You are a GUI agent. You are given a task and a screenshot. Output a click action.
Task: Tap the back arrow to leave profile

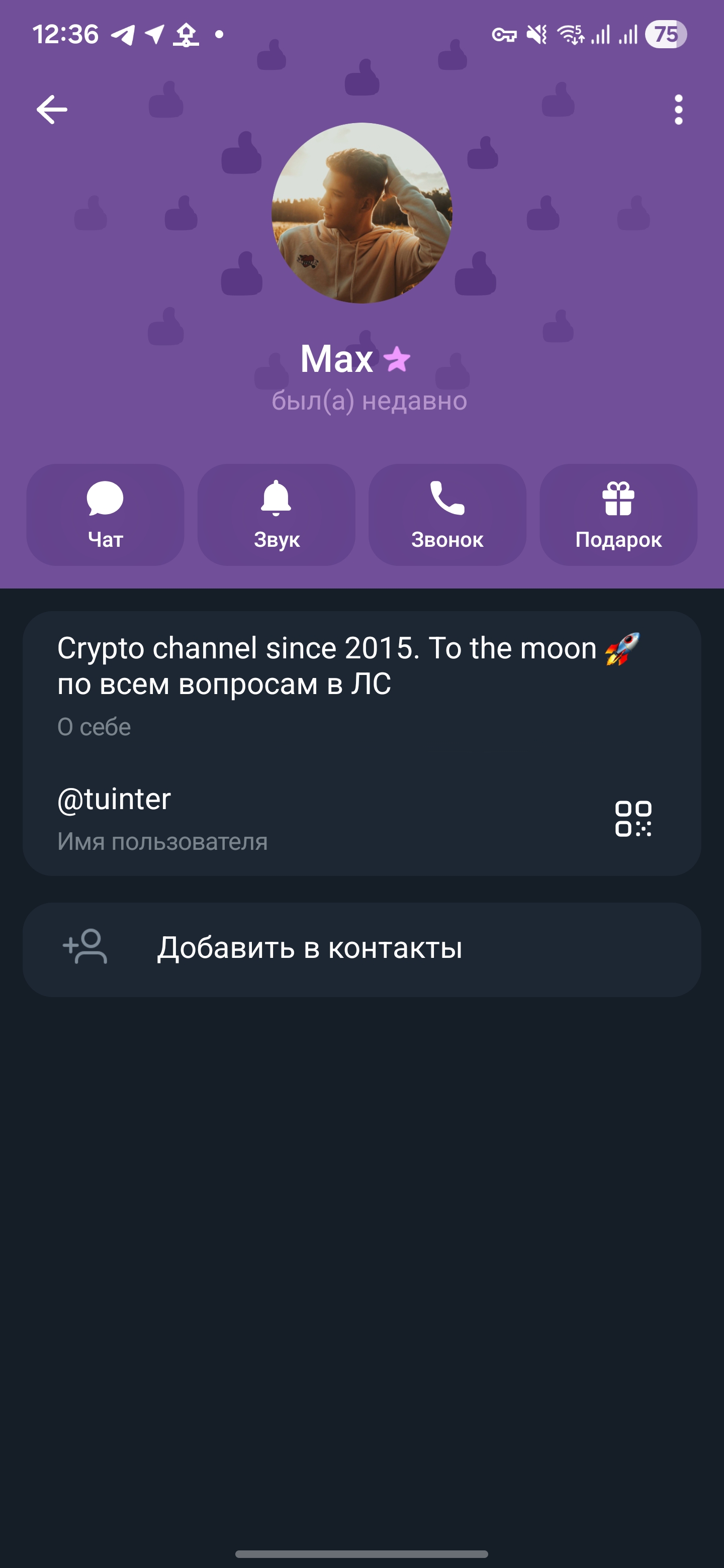pos(52,109)
